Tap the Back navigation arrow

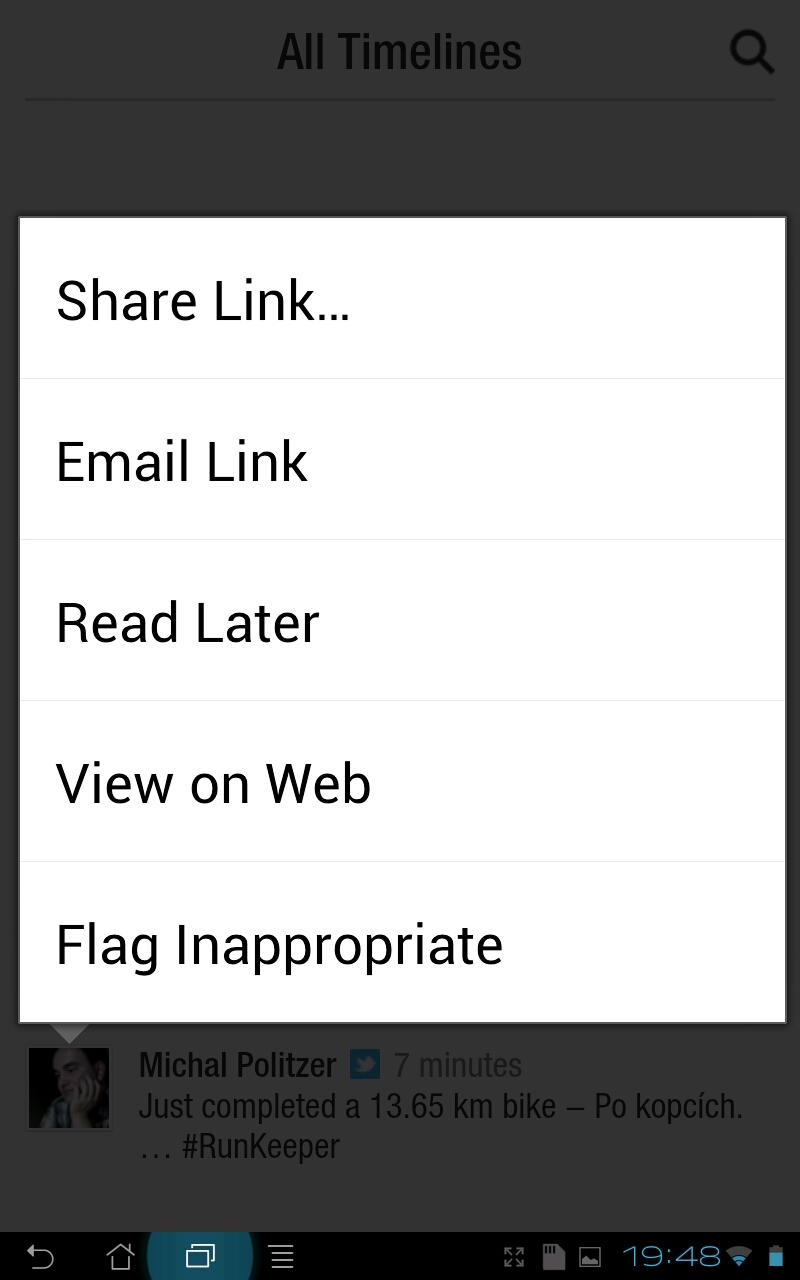42,1255
